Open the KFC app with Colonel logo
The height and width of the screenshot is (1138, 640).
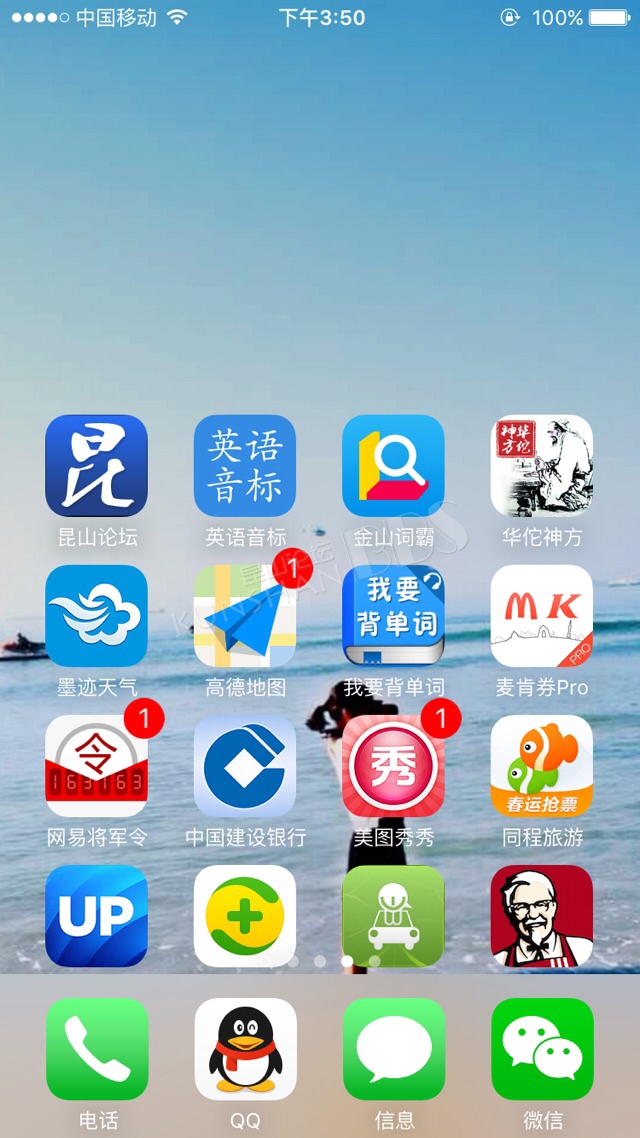point(542,916)
